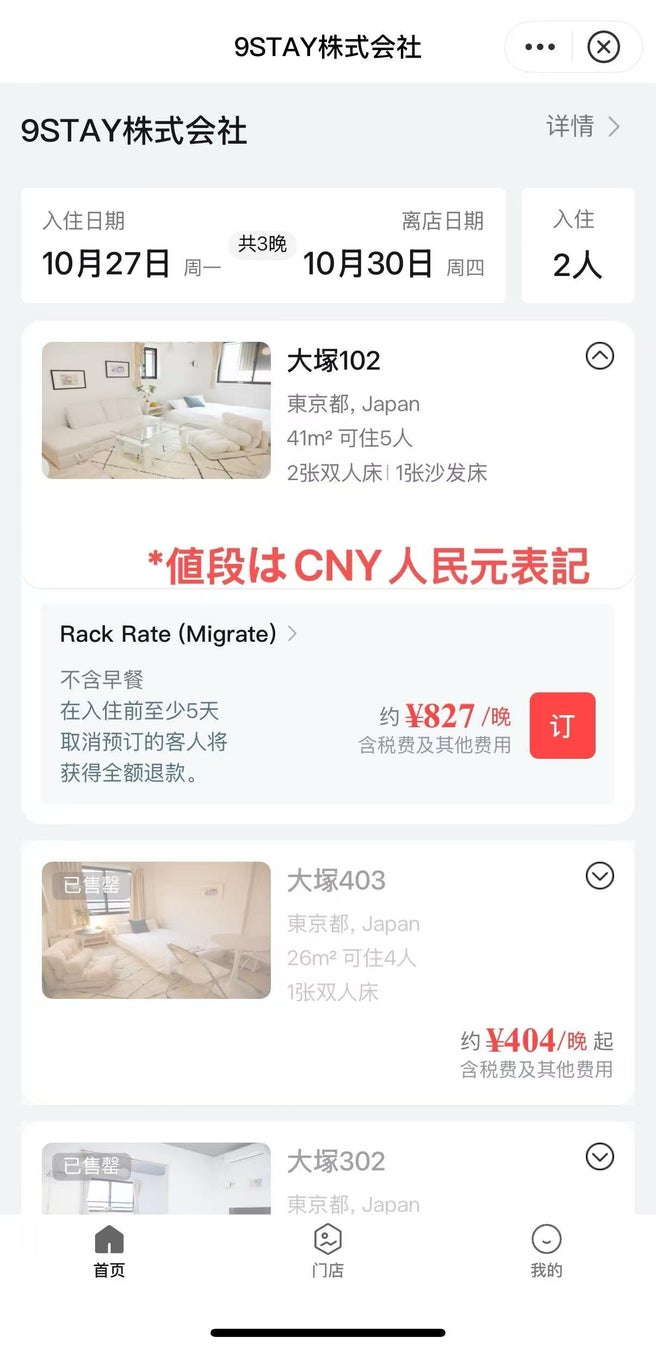
Task: Open Rack Rate (Migrate) details
Action: [178, 634]
